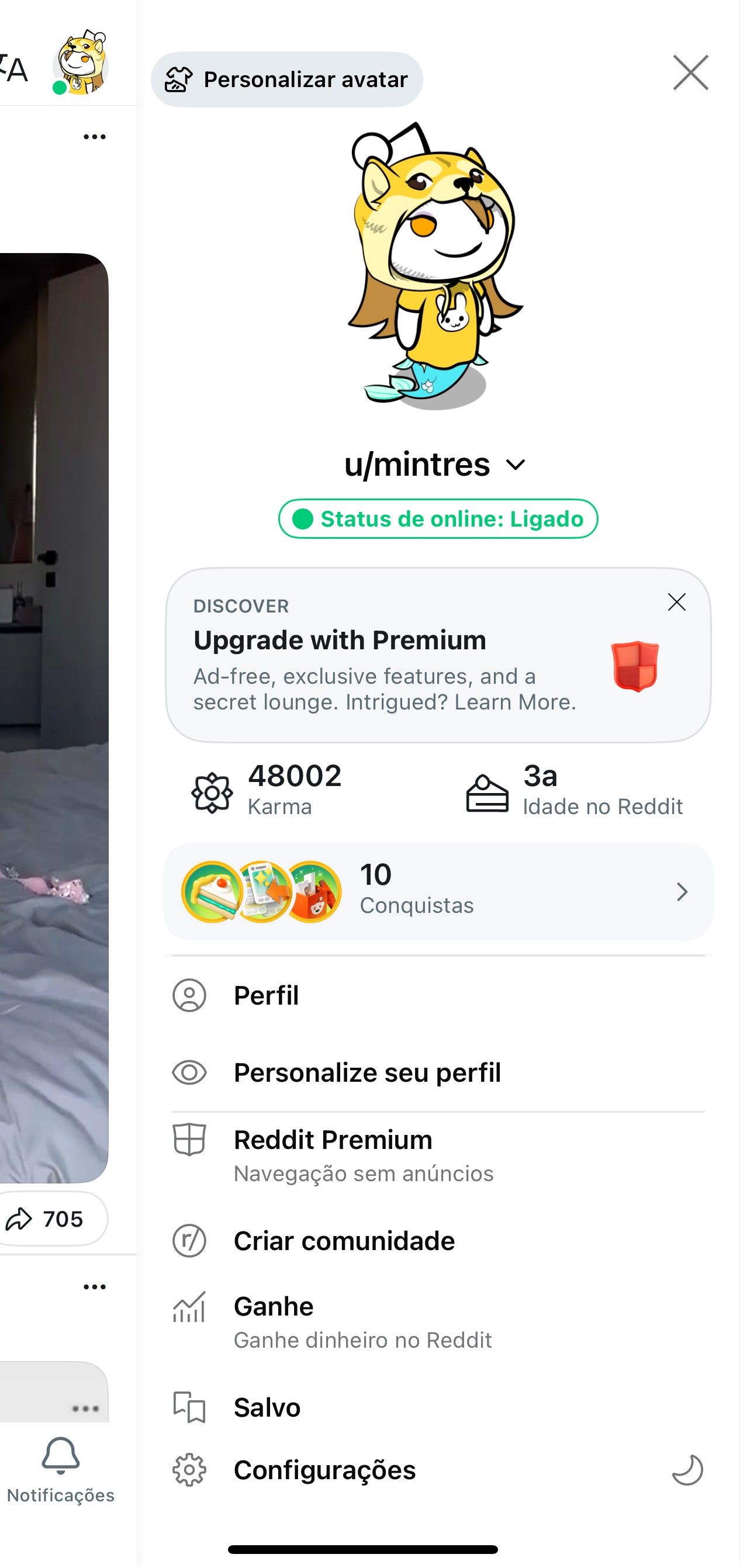Expand the u/mintres account switcher
The height and width of the screenshot is (1568, 740).
coord(435,465)
